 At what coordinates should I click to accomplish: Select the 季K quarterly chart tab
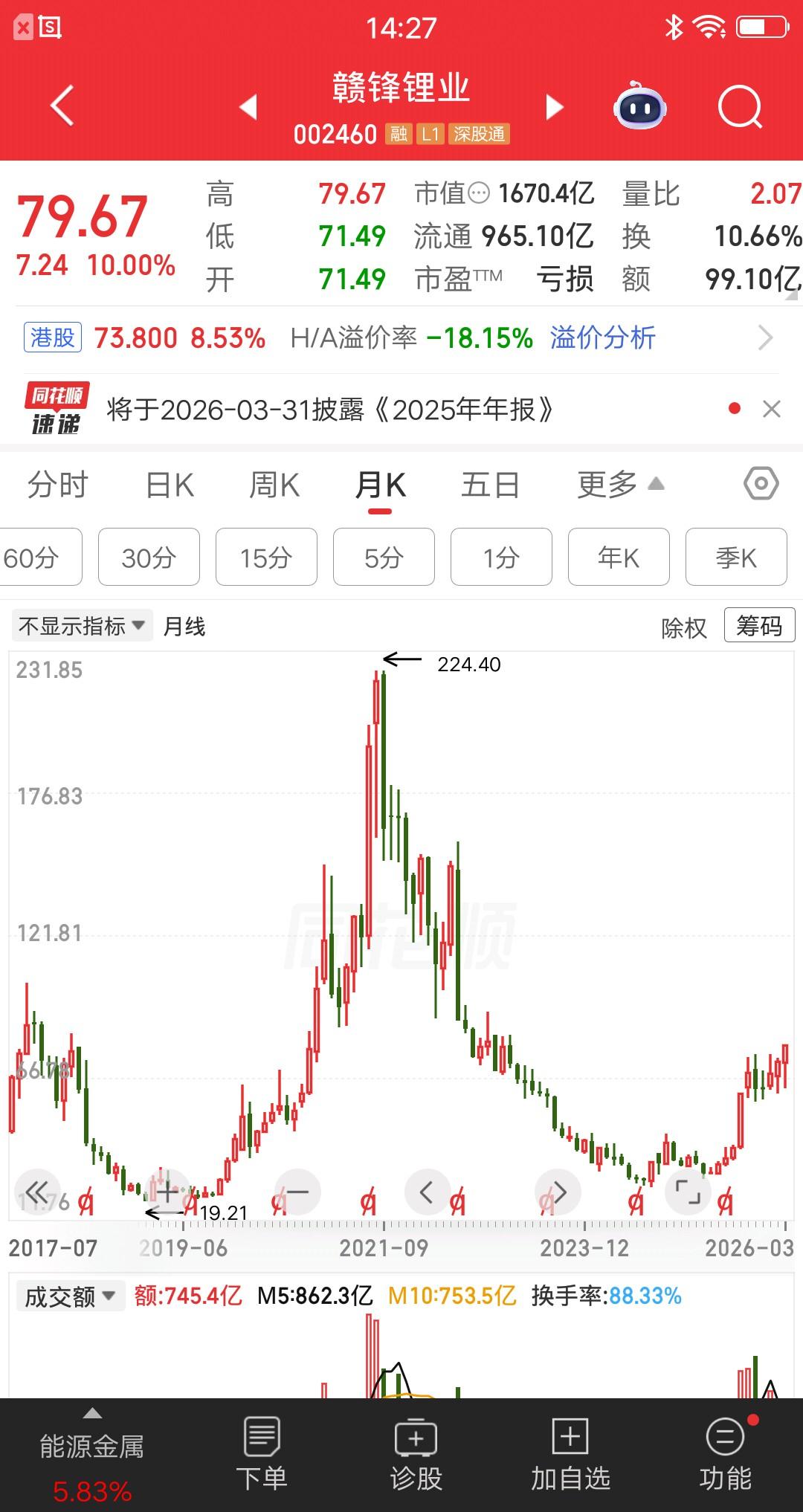point(736,557)
